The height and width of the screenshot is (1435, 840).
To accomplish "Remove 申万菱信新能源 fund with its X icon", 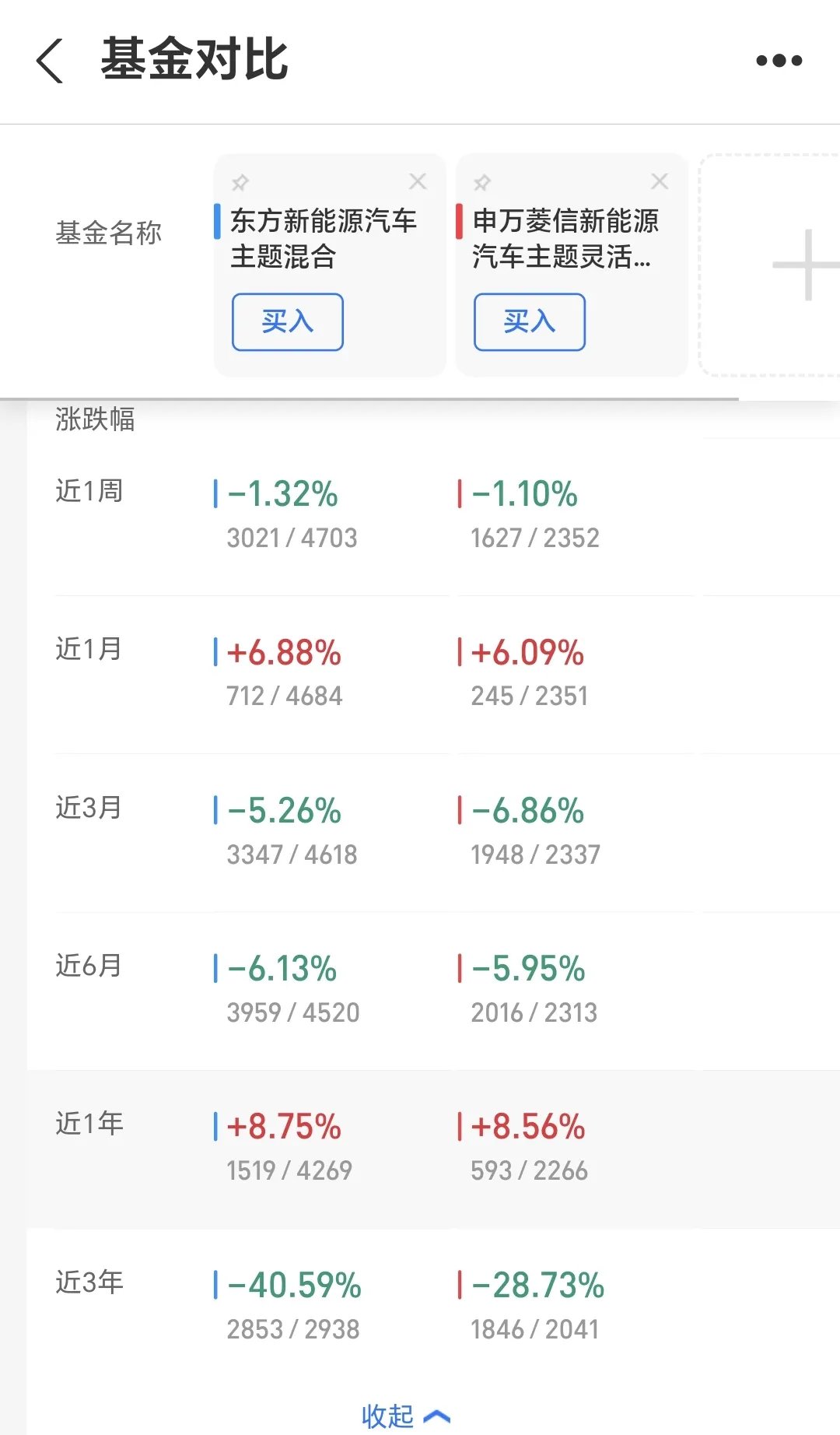I will pos(660,181).
